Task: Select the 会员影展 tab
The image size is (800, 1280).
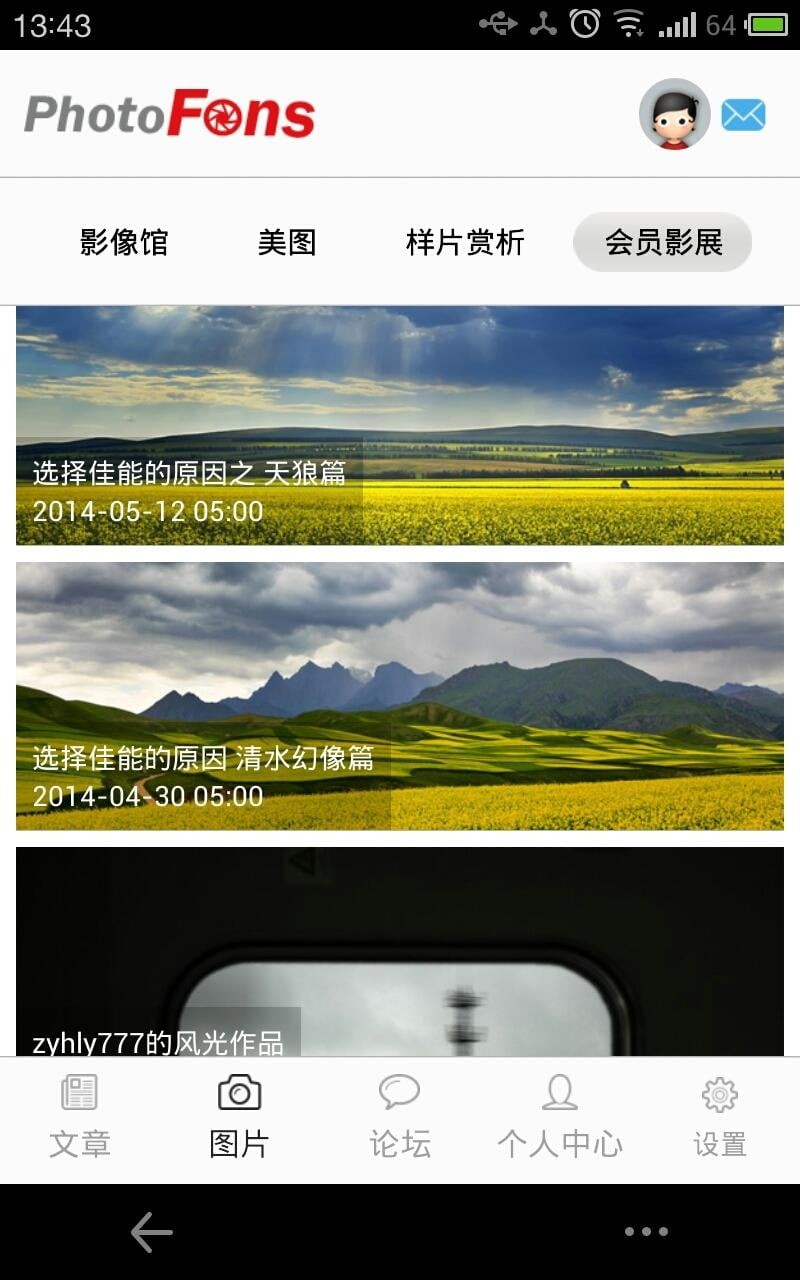Action: [662, 243]
